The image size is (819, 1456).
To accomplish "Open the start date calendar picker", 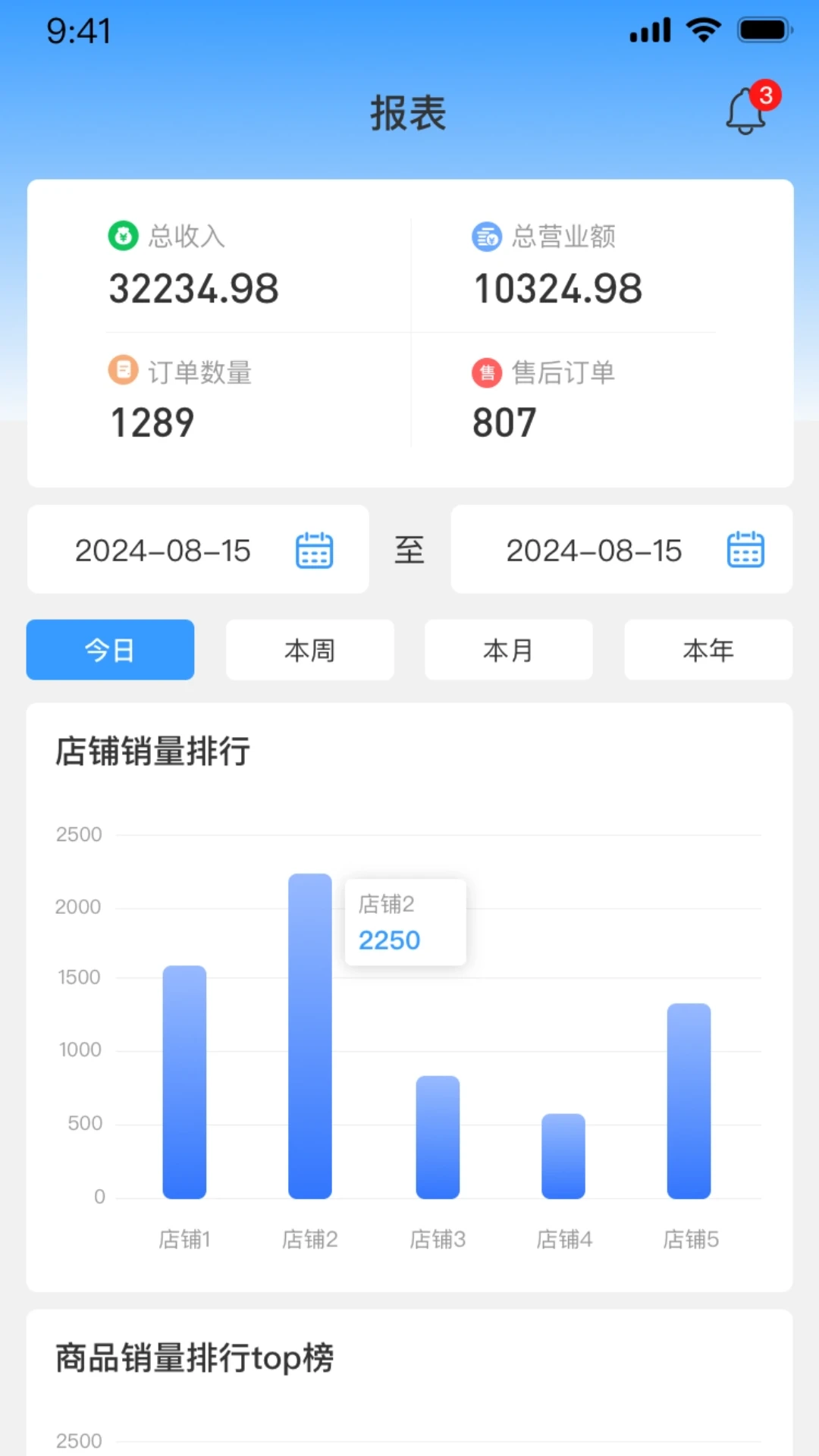I will pyautogui.click(x=315, y=550).
